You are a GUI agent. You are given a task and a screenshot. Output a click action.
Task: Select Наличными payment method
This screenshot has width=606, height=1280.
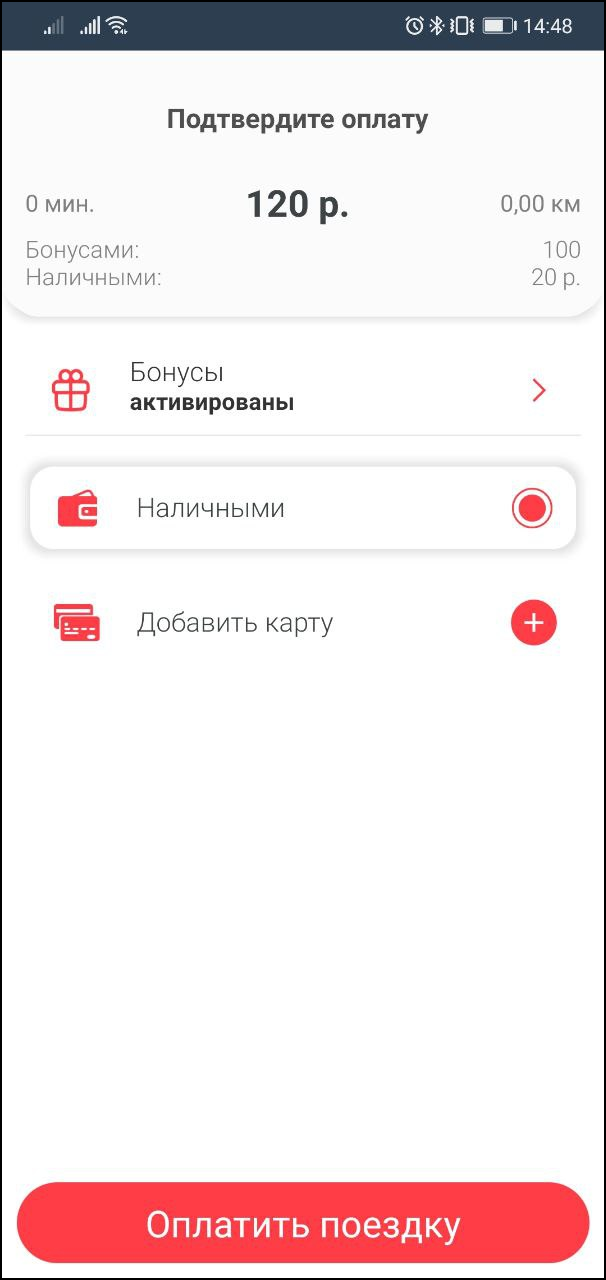point(303,508)
